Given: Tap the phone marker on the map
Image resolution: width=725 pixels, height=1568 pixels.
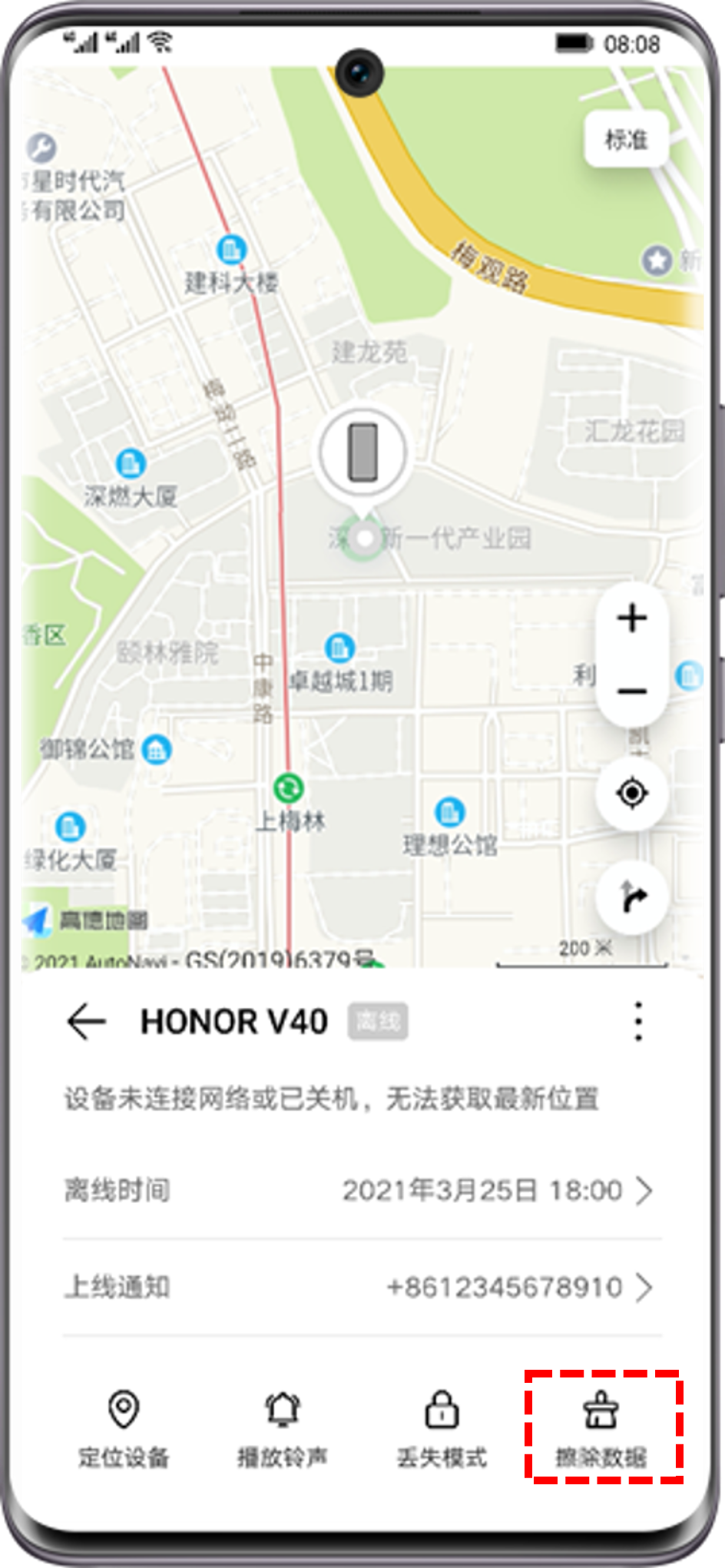Looking at the screenshot, I should tap(363, 452).
